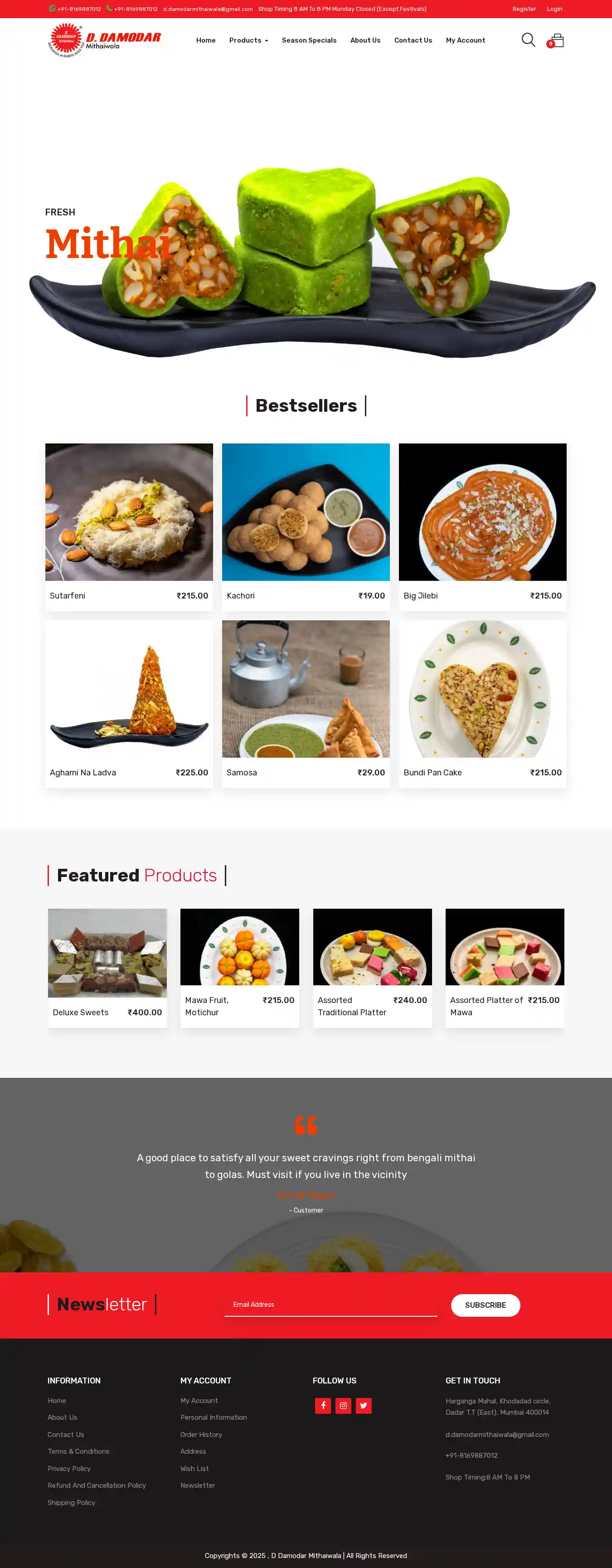Image resolution: width=612 pixels, height=1568 pixels.
Task: Open the search magnifier icon
Action: coord(528,40)
